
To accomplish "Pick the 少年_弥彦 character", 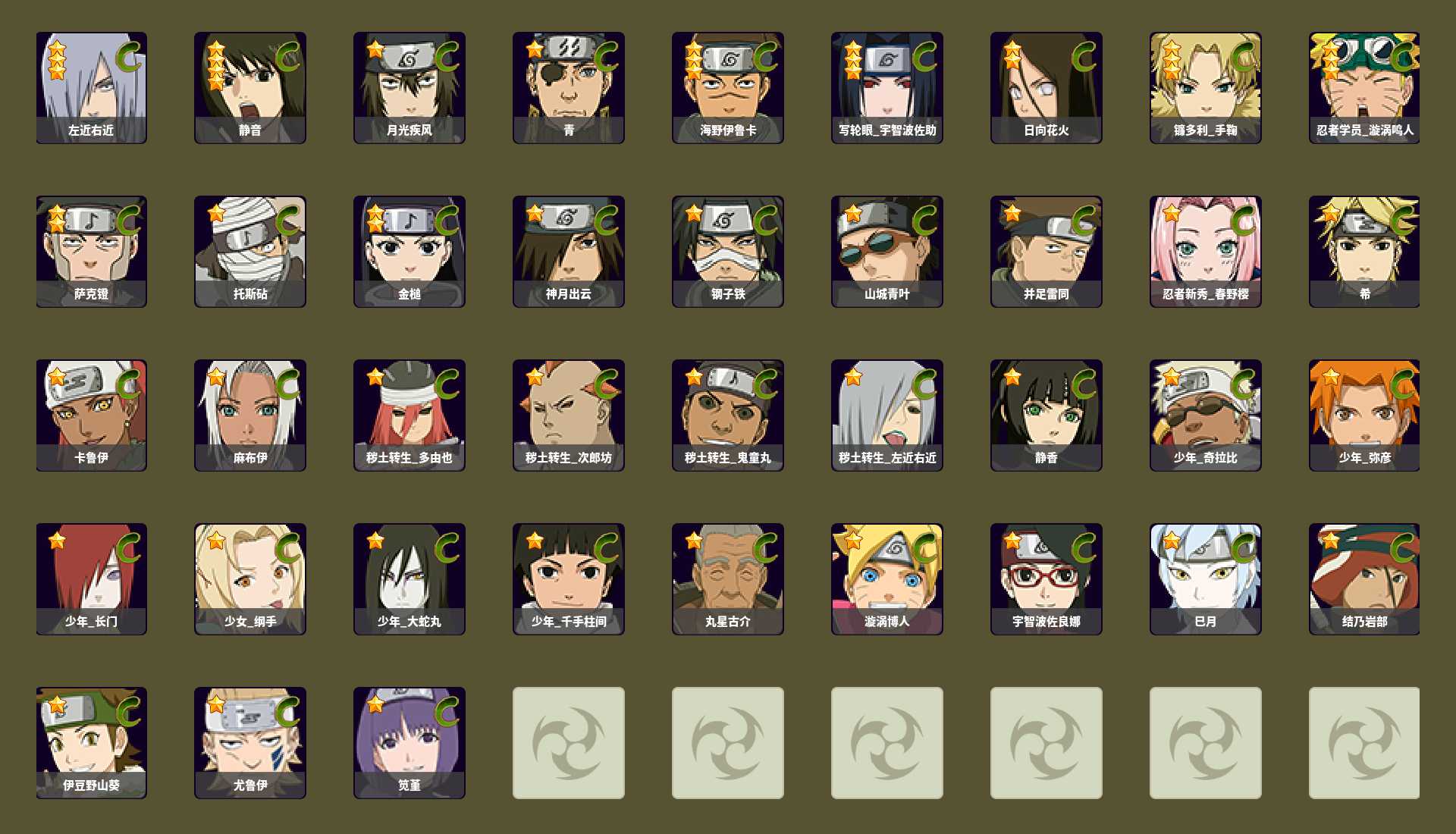I will pos(1364,415).
